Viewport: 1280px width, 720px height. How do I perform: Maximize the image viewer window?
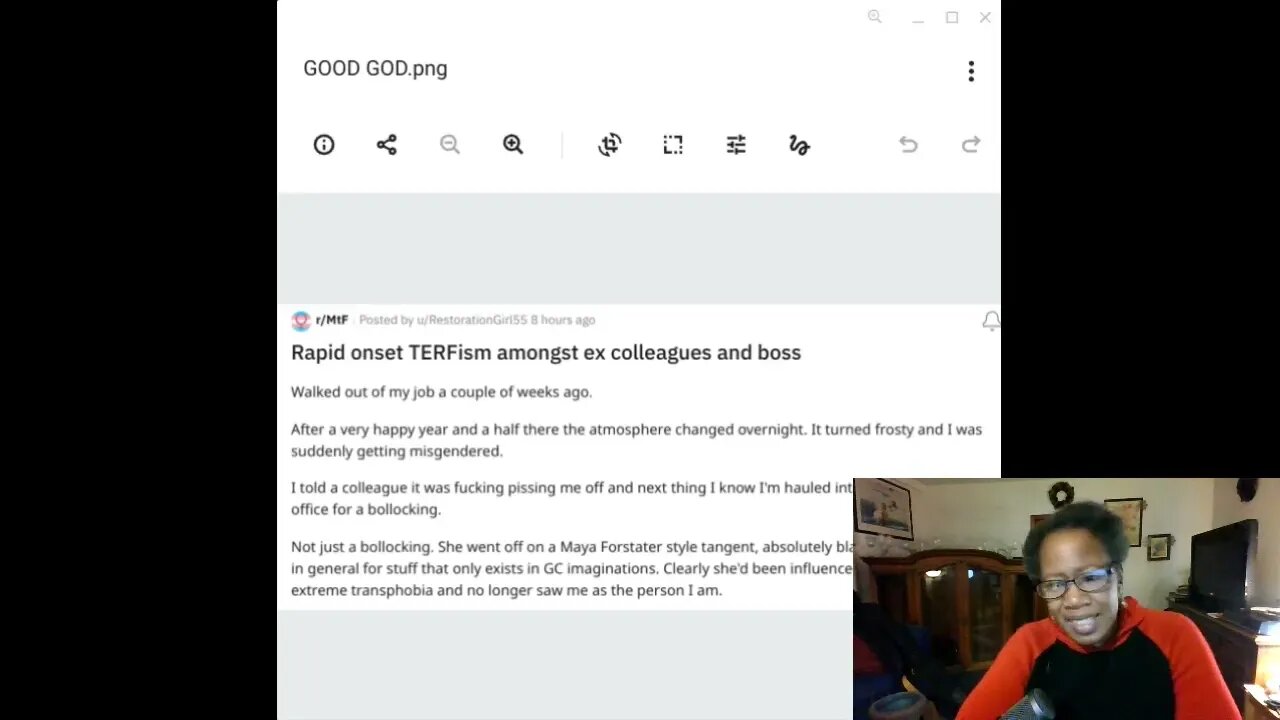tap(952, 18)
